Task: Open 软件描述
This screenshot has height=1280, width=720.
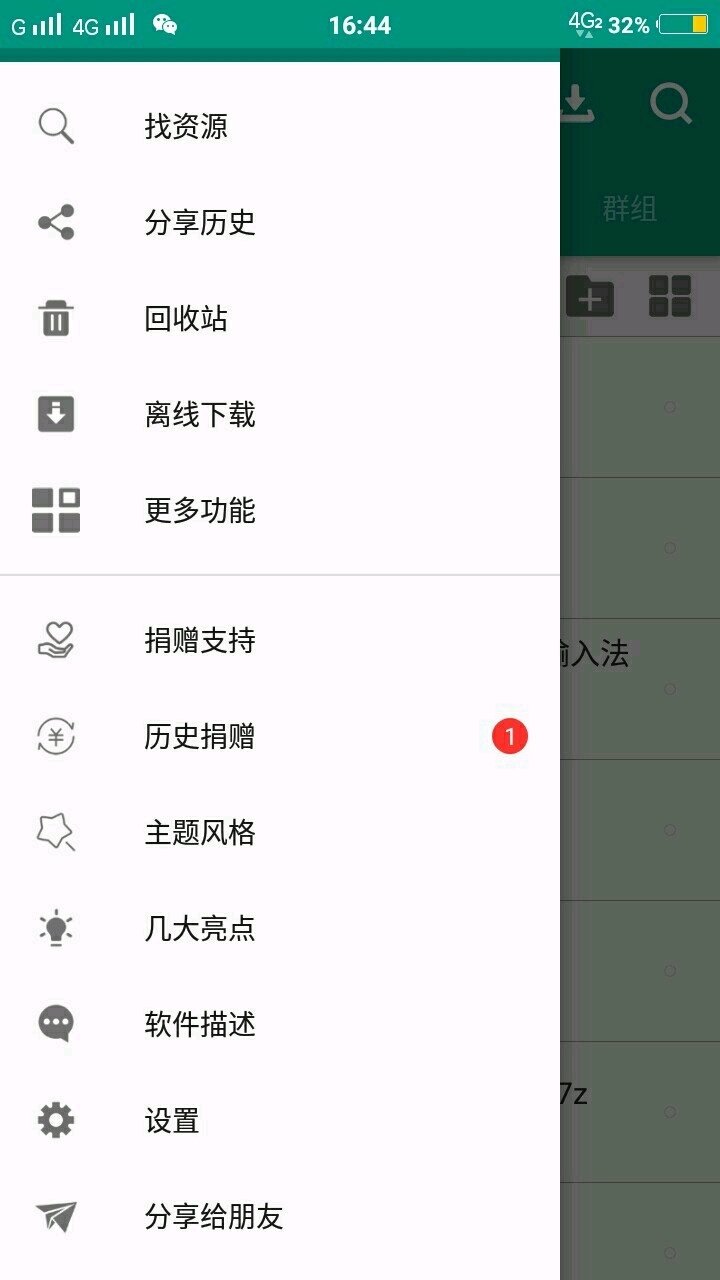Action: pos(200,1025)
